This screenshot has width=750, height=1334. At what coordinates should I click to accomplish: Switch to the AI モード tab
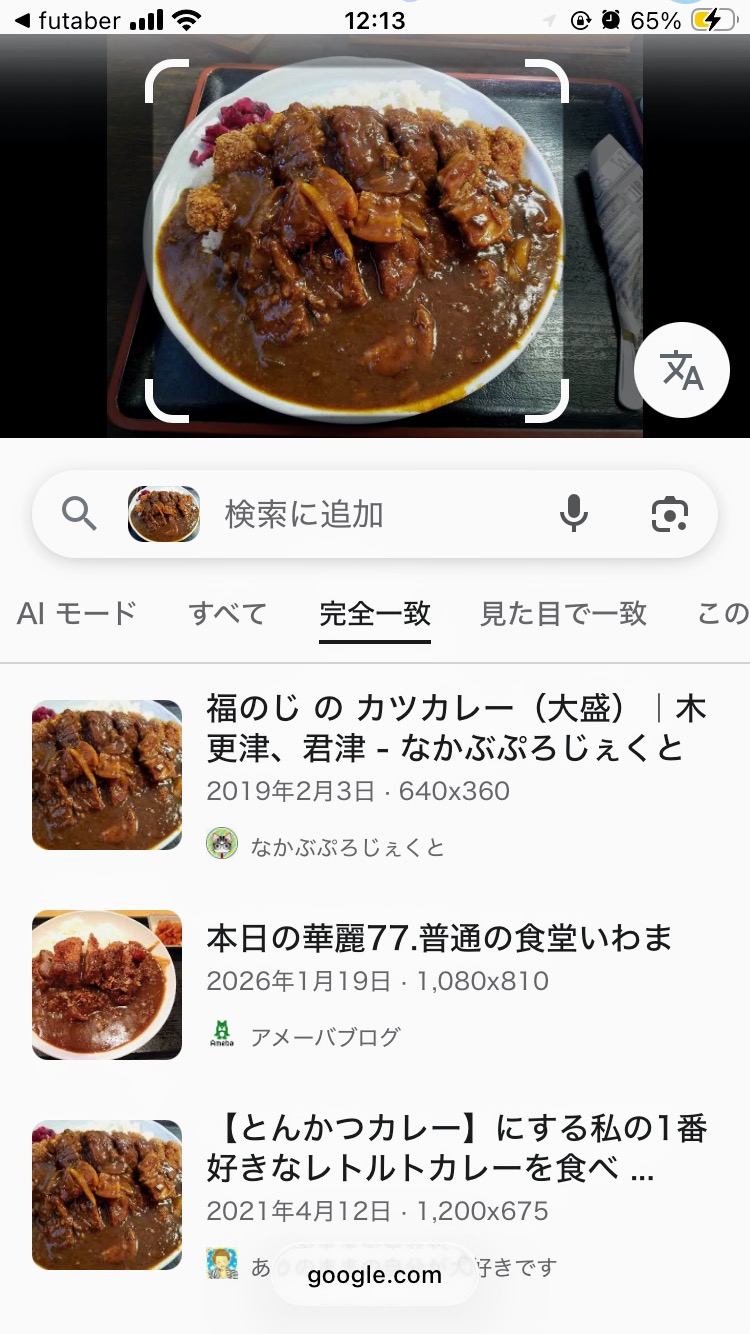[77, 613]
